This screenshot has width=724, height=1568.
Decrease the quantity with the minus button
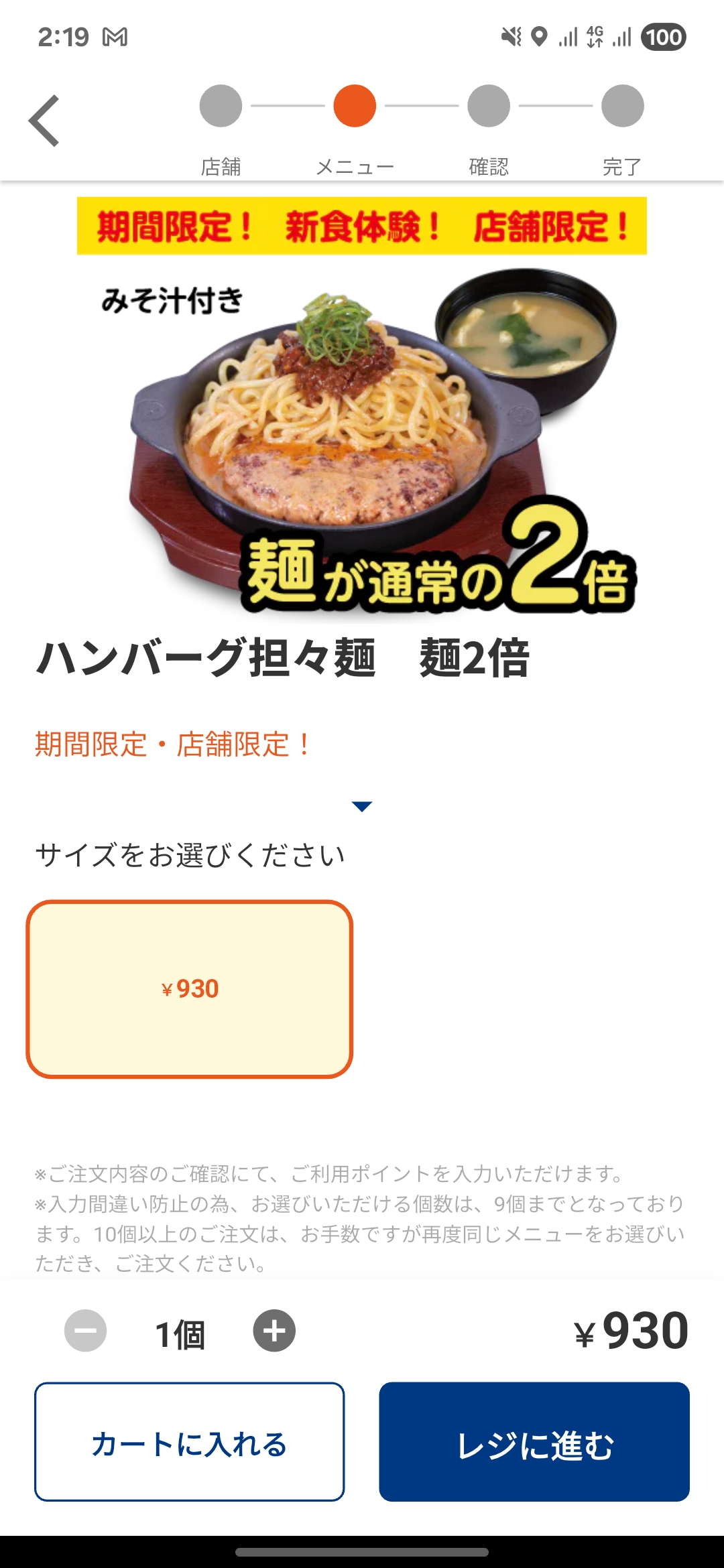[86, 1331]
